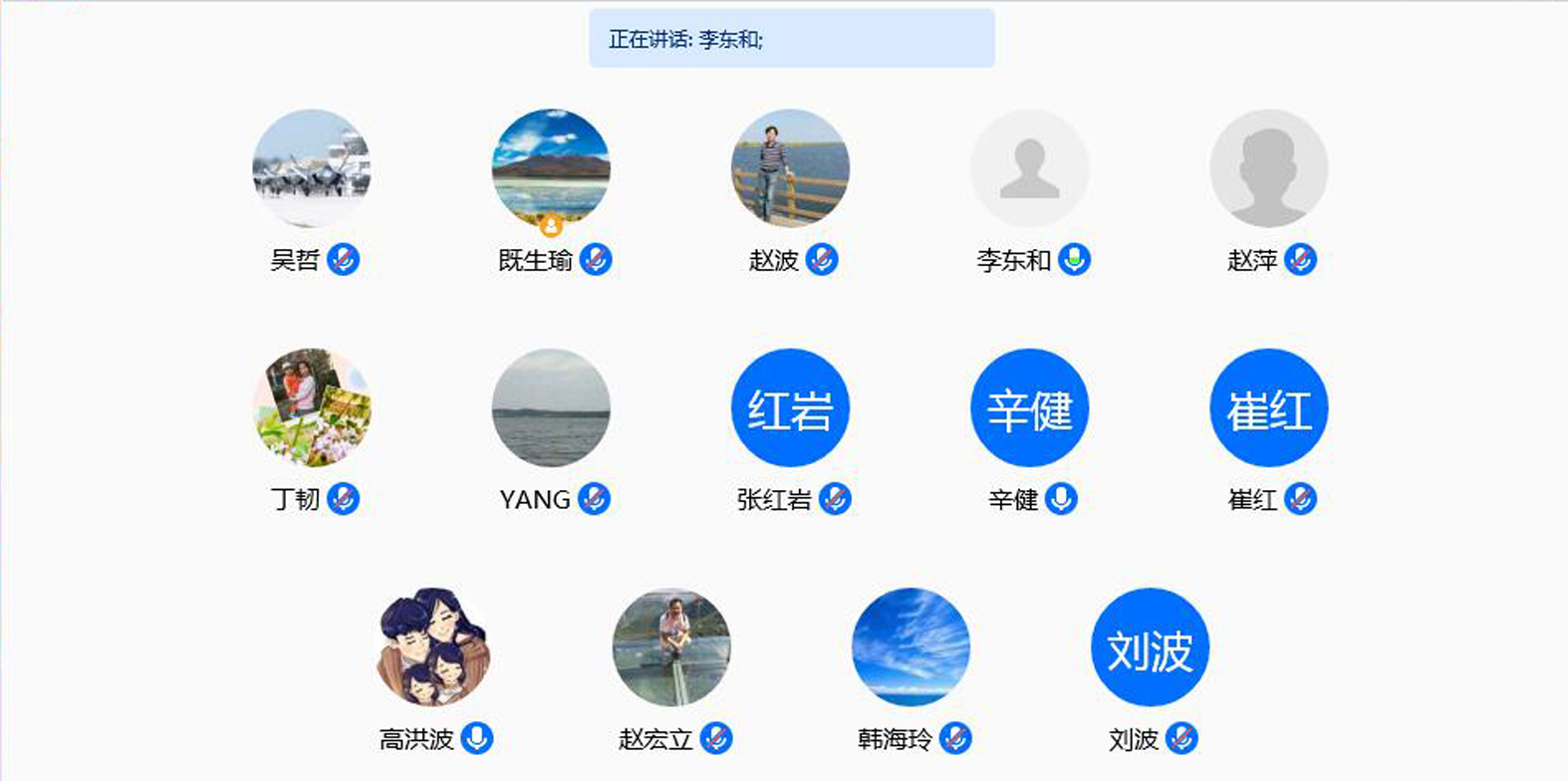
Task: Tap the unmuted mic icon beside 辛健
Action: [x=1061, y=499]
